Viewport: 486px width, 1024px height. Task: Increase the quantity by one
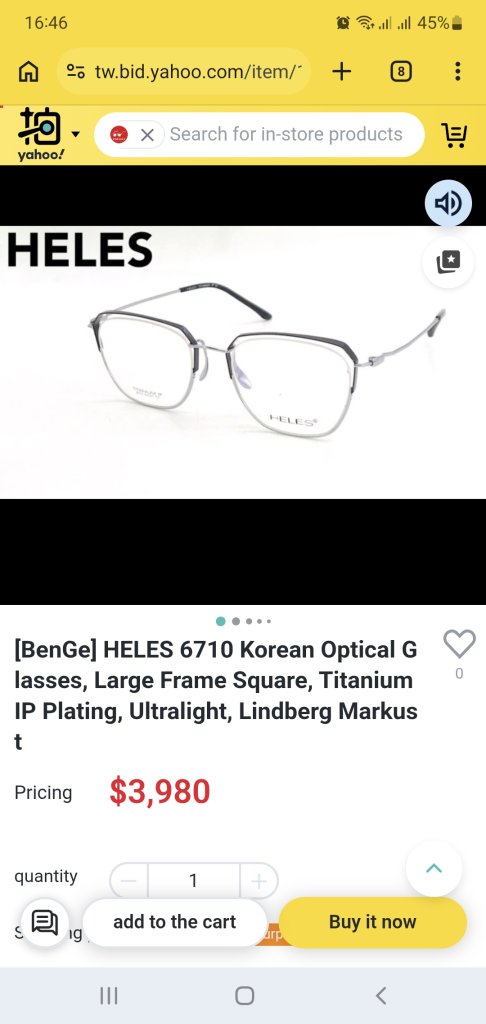[x=259, y=882]
